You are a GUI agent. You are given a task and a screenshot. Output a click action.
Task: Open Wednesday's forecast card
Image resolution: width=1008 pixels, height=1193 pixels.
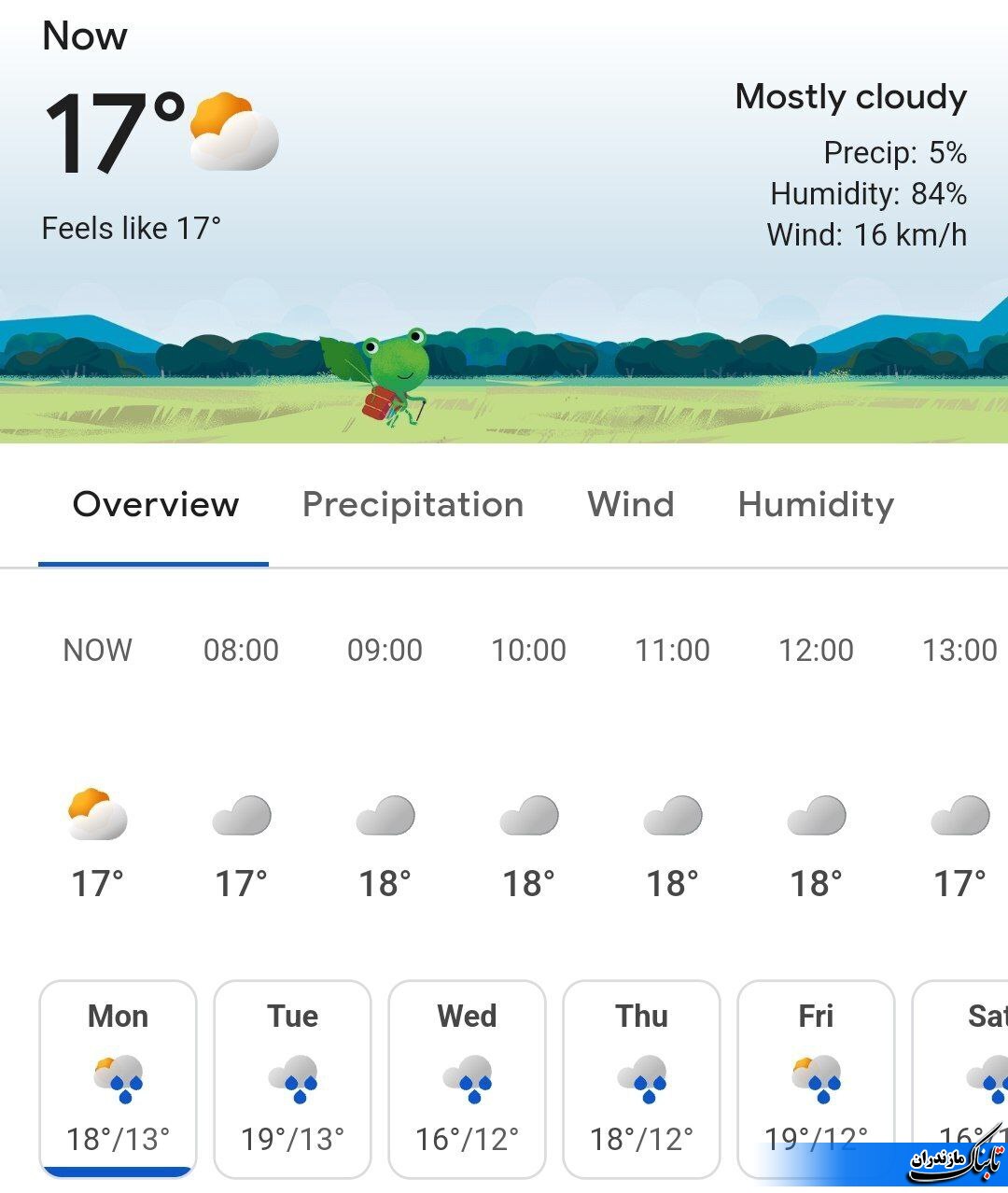(x=467, y=1078)
